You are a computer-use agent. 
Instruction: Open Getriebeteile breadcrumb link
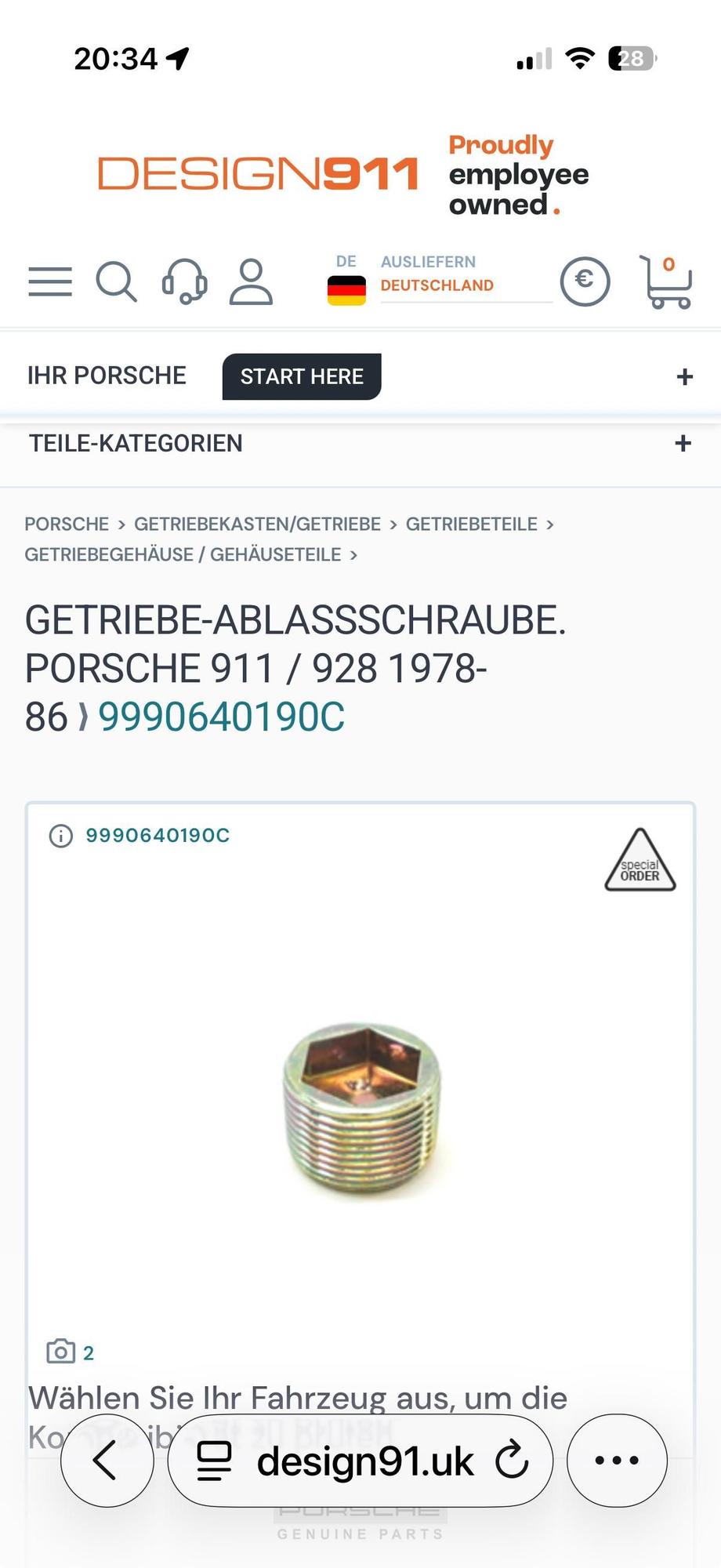click(471, 524)
